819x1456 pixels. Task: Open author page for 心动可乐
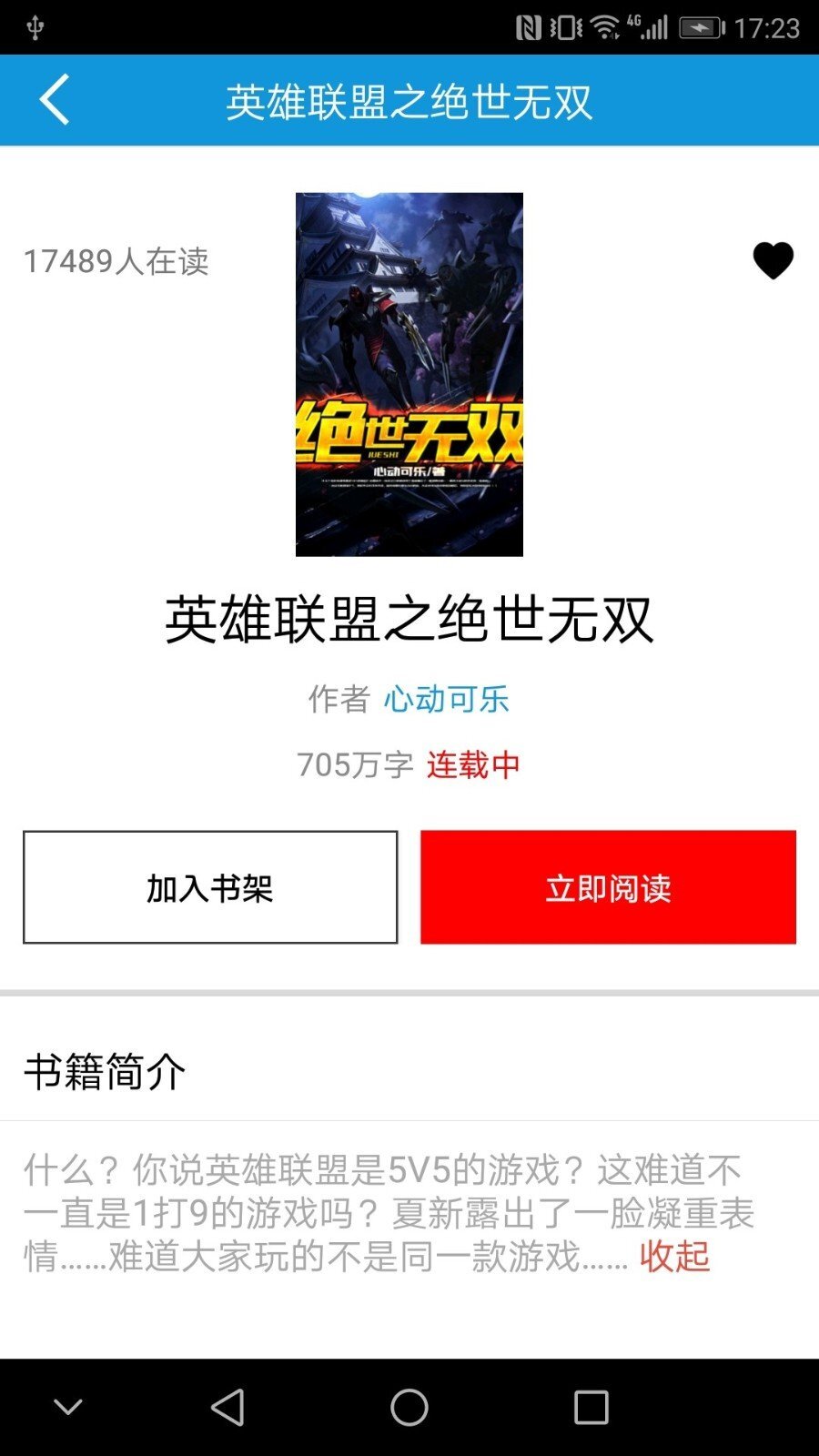pos(445,700)
